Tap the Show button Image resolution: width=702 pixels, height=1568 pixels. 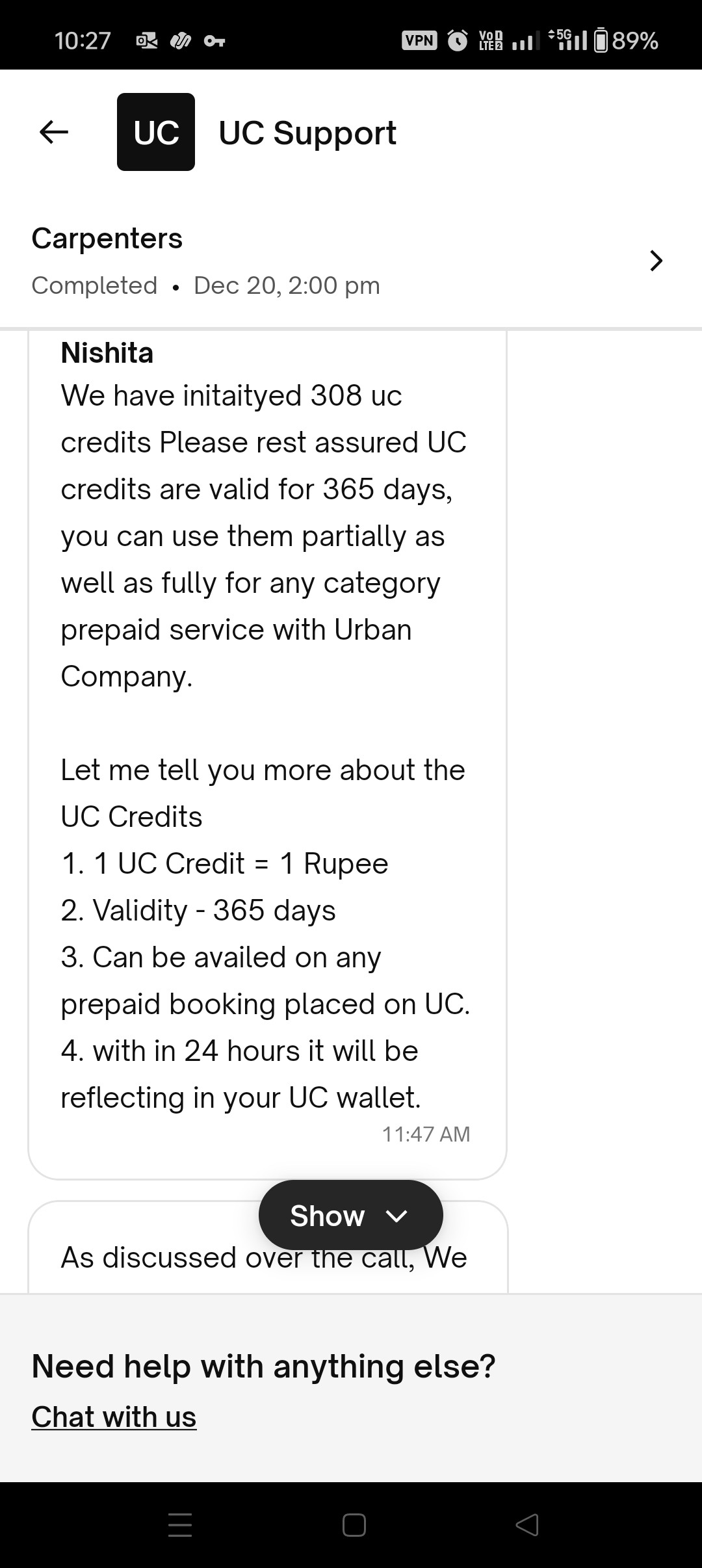(350, 1216)
